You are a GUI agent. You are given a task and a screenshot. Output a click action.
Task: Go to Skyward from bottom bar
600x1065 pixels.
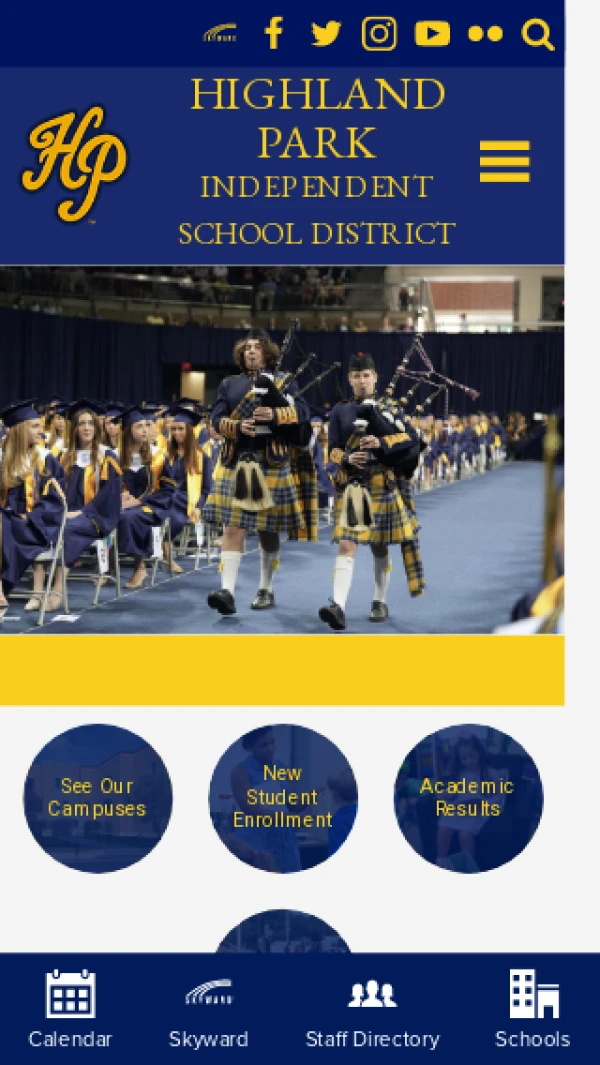[208, 1008]
